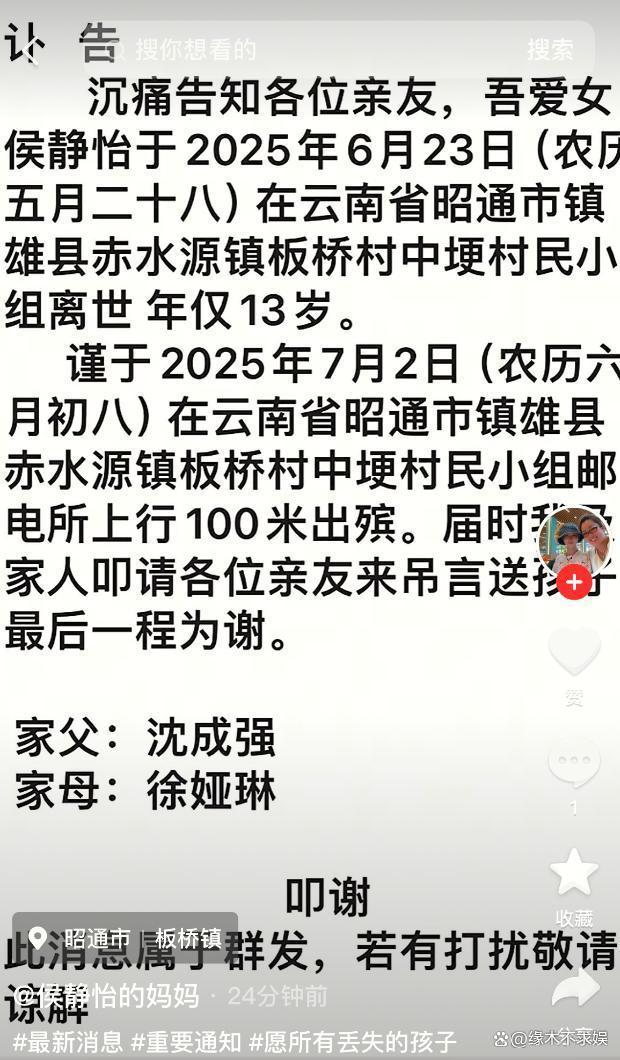Open the search field at the top
Screen dimensions: 620x1060
pyautogui.click(x=300, y=49)
